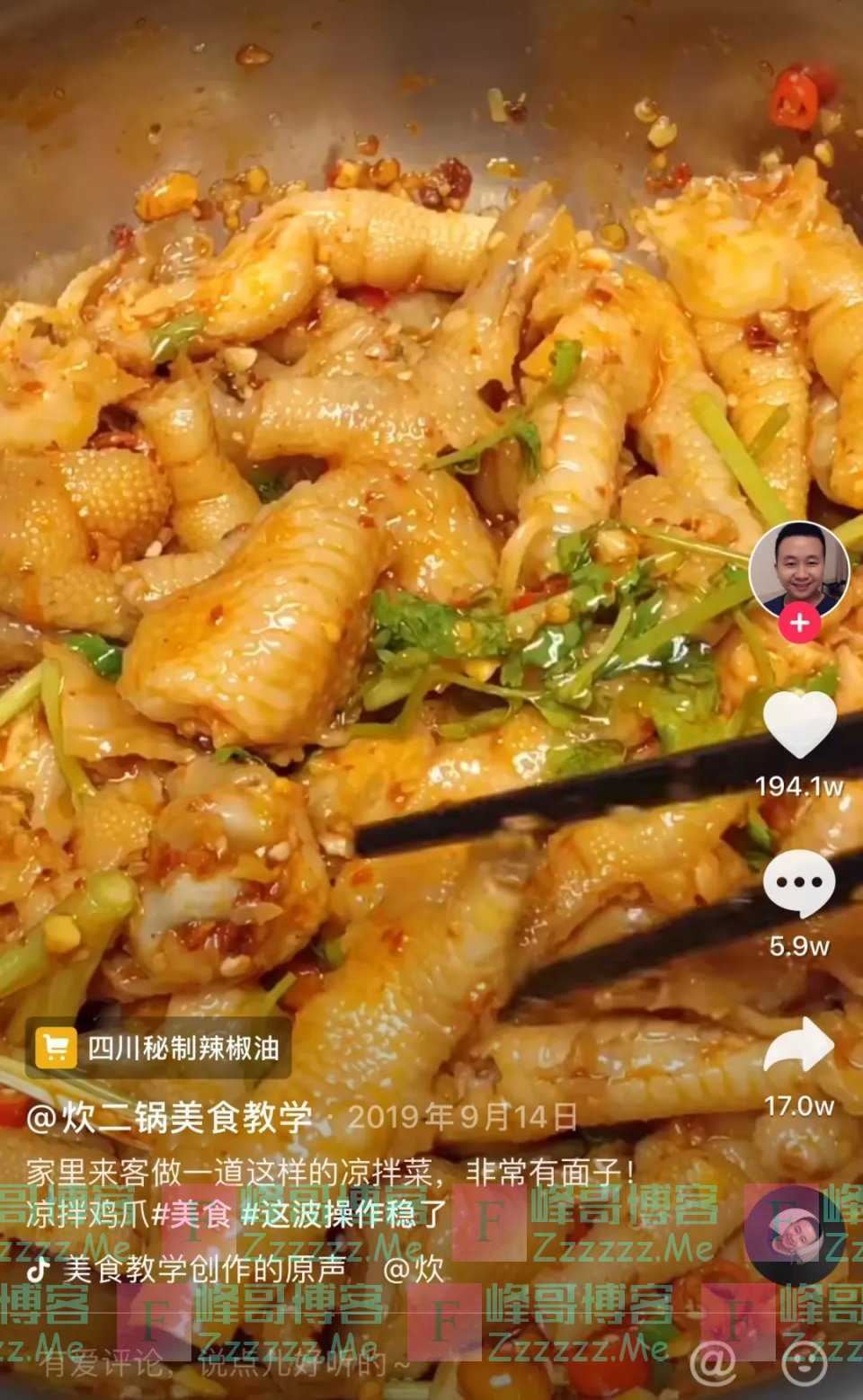This screenshot has height=1400, width=863.
Task: Mention someone with the @ icon
Action: (714, 1364)
